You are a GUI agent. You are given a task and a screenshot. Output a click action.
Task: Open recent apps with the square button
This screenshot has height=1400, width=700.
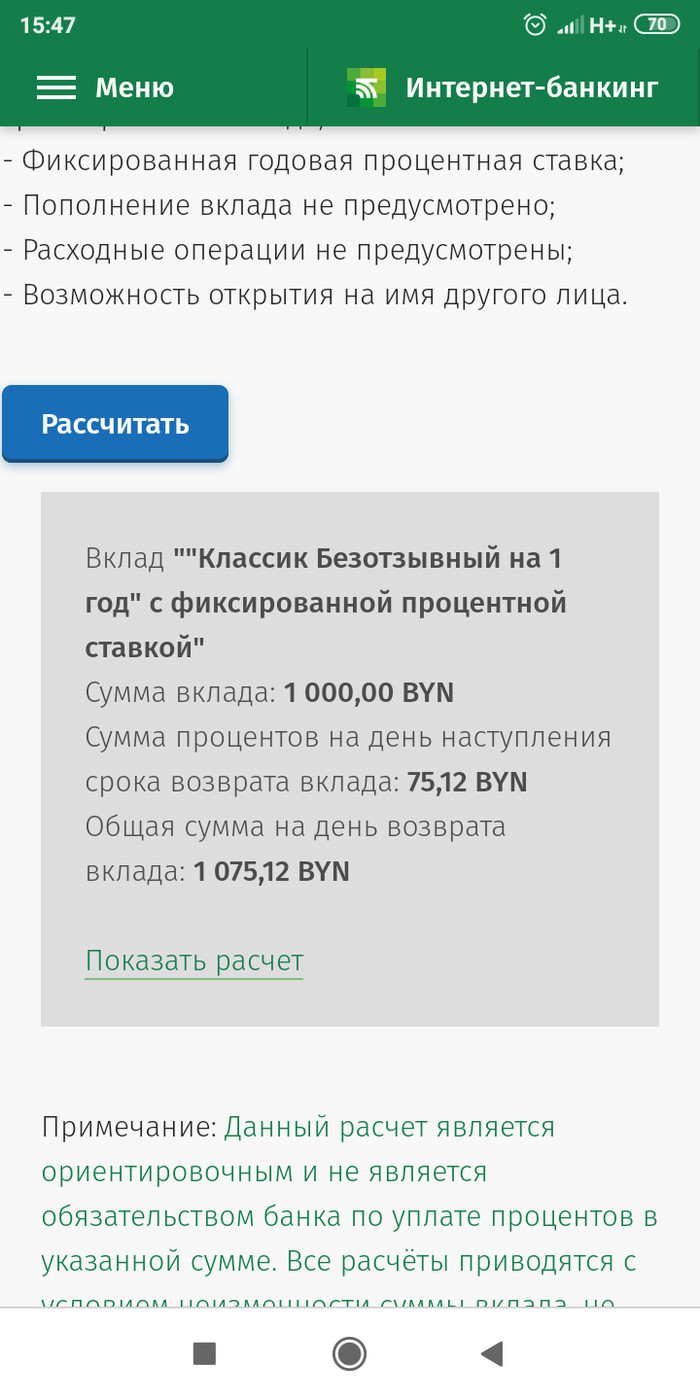(205, 1354)
